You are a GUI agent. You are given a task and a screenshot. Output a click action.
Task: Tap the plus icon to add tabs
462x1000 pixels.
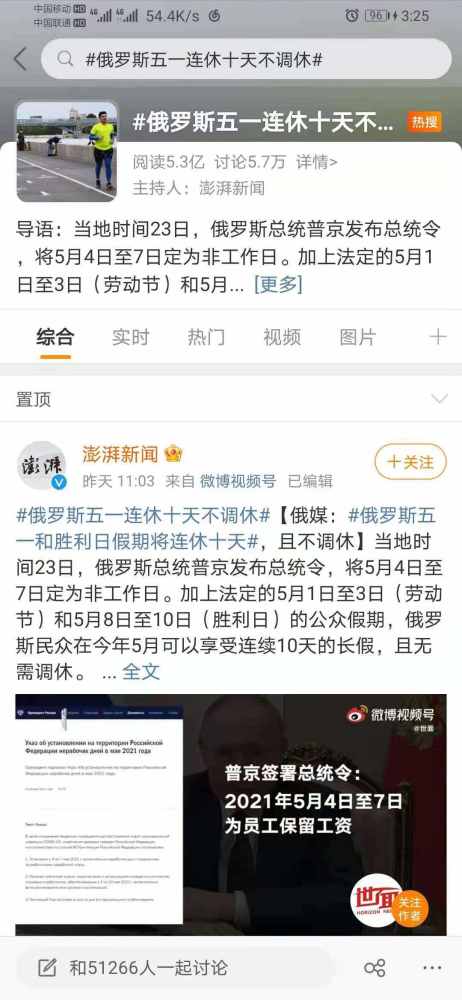click(438, 337)
